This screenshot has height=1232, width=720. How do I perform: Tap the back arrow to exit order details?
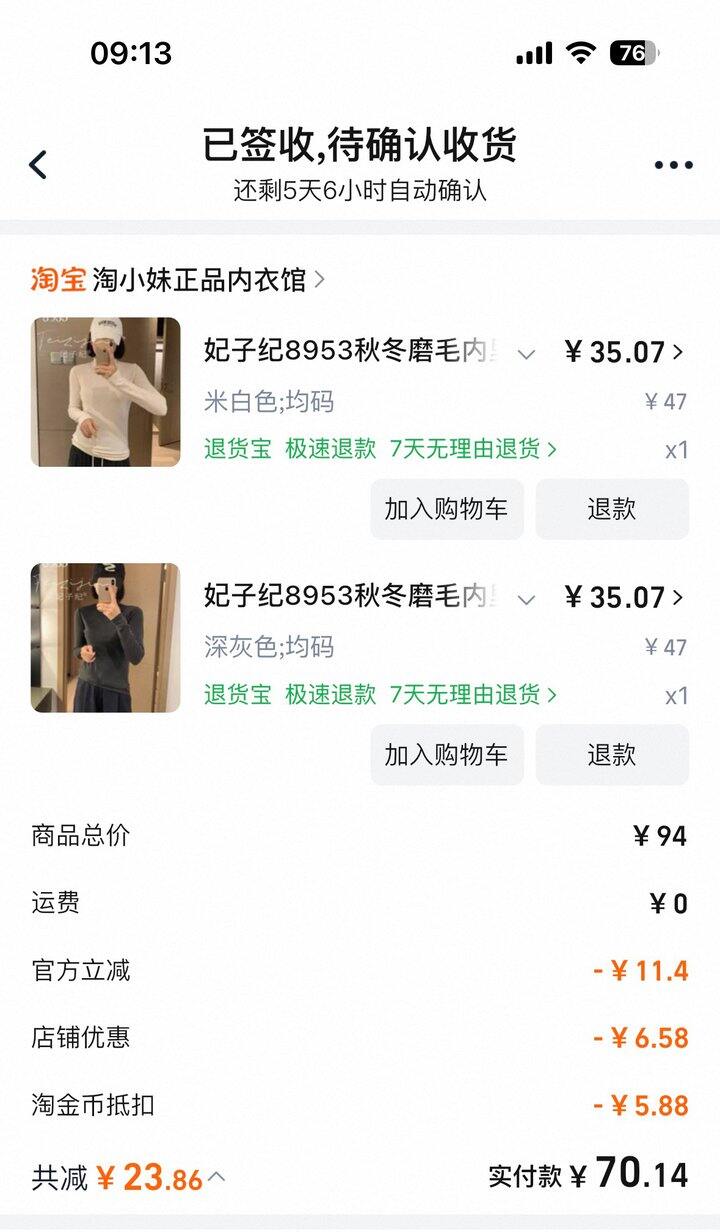38,164
